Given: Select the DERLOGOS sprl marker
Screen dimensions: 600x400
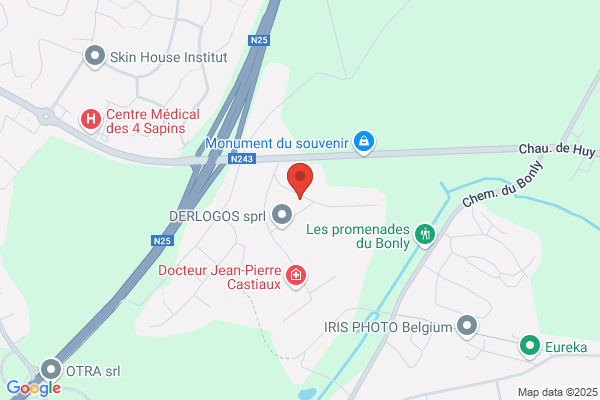Looking at the screenshot, I should click(282, 216).
